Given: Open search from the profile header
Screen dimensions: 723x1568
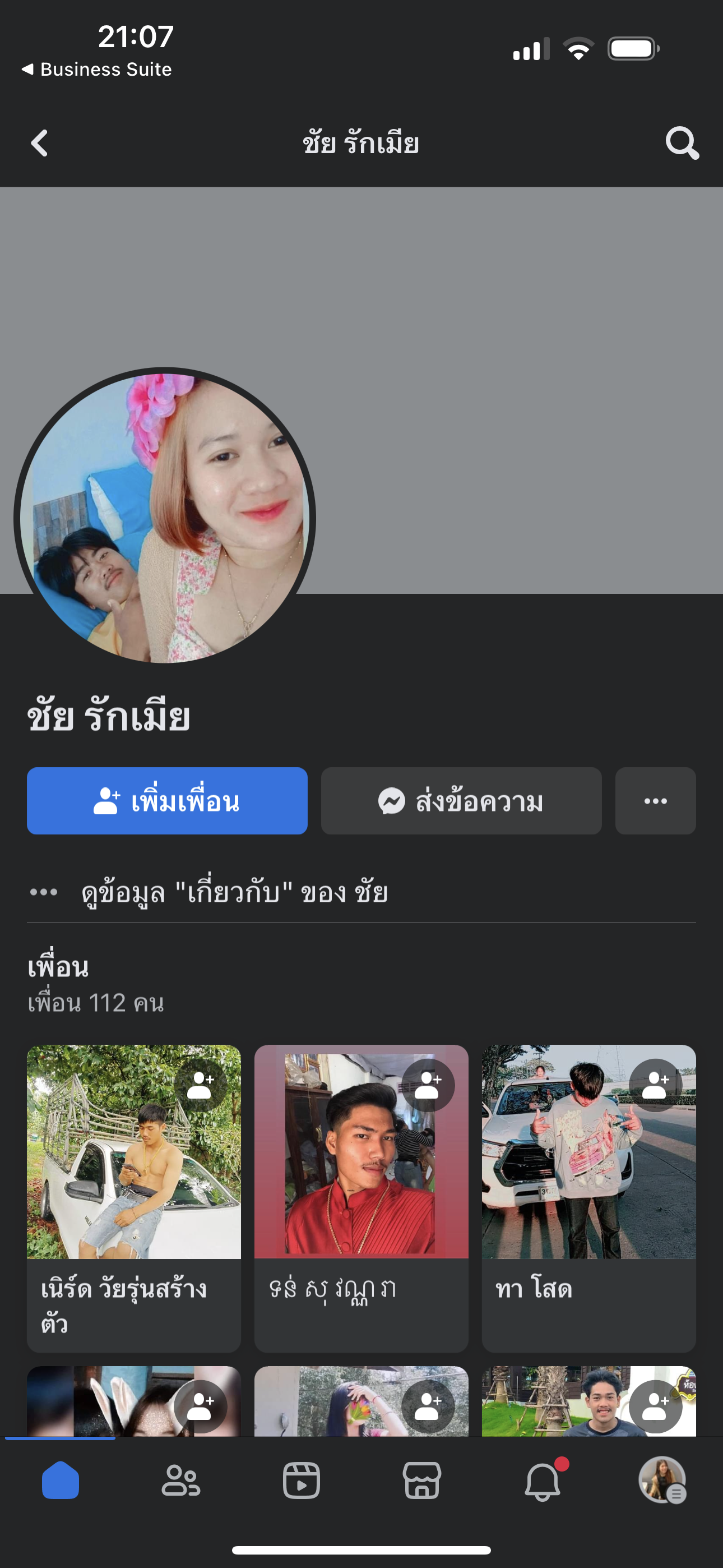Looking at the screenshot, I should tap(682, 144).
